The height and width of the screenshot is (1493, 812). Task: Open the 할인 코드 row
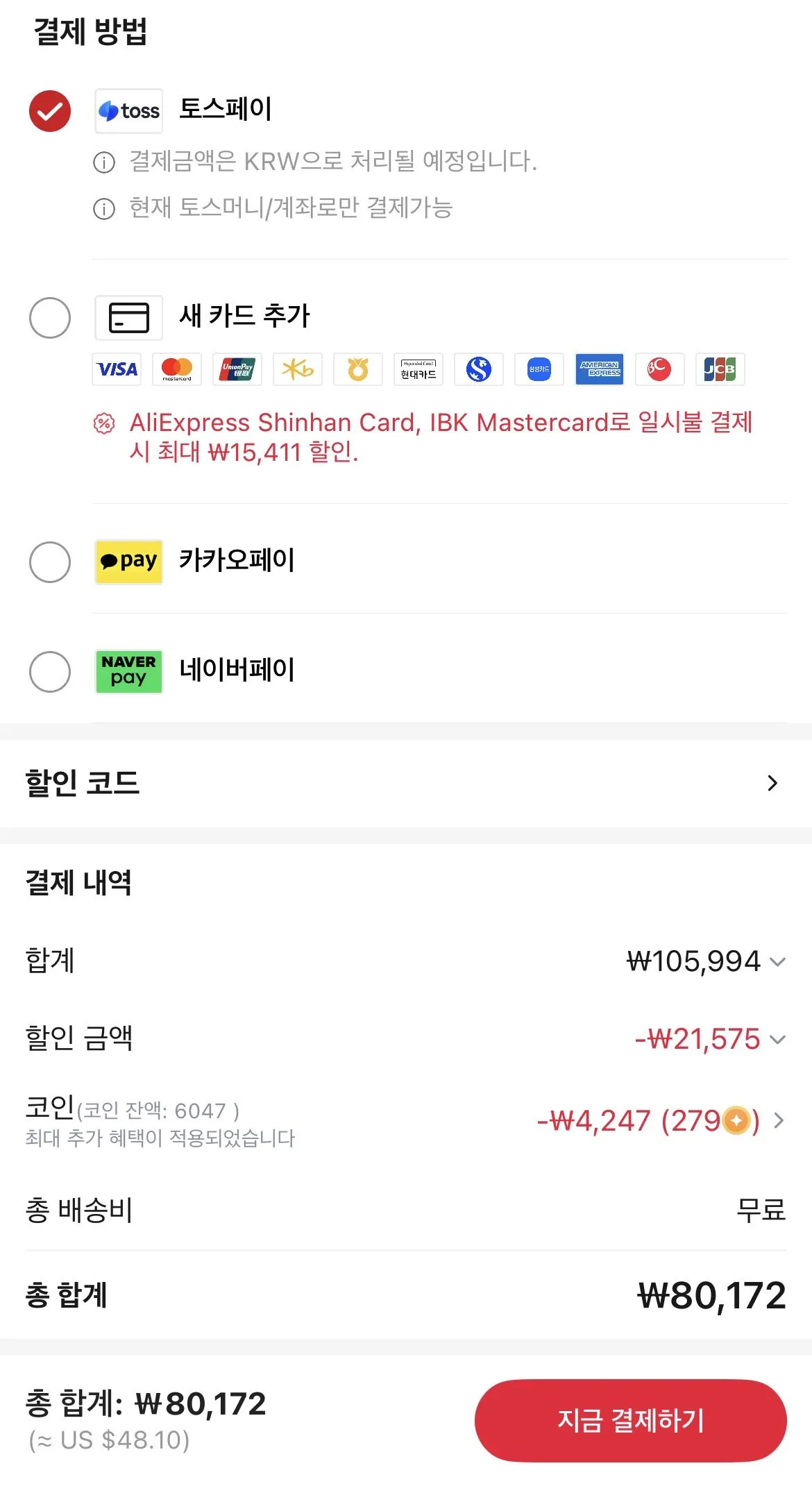click(x=406, y=784)
